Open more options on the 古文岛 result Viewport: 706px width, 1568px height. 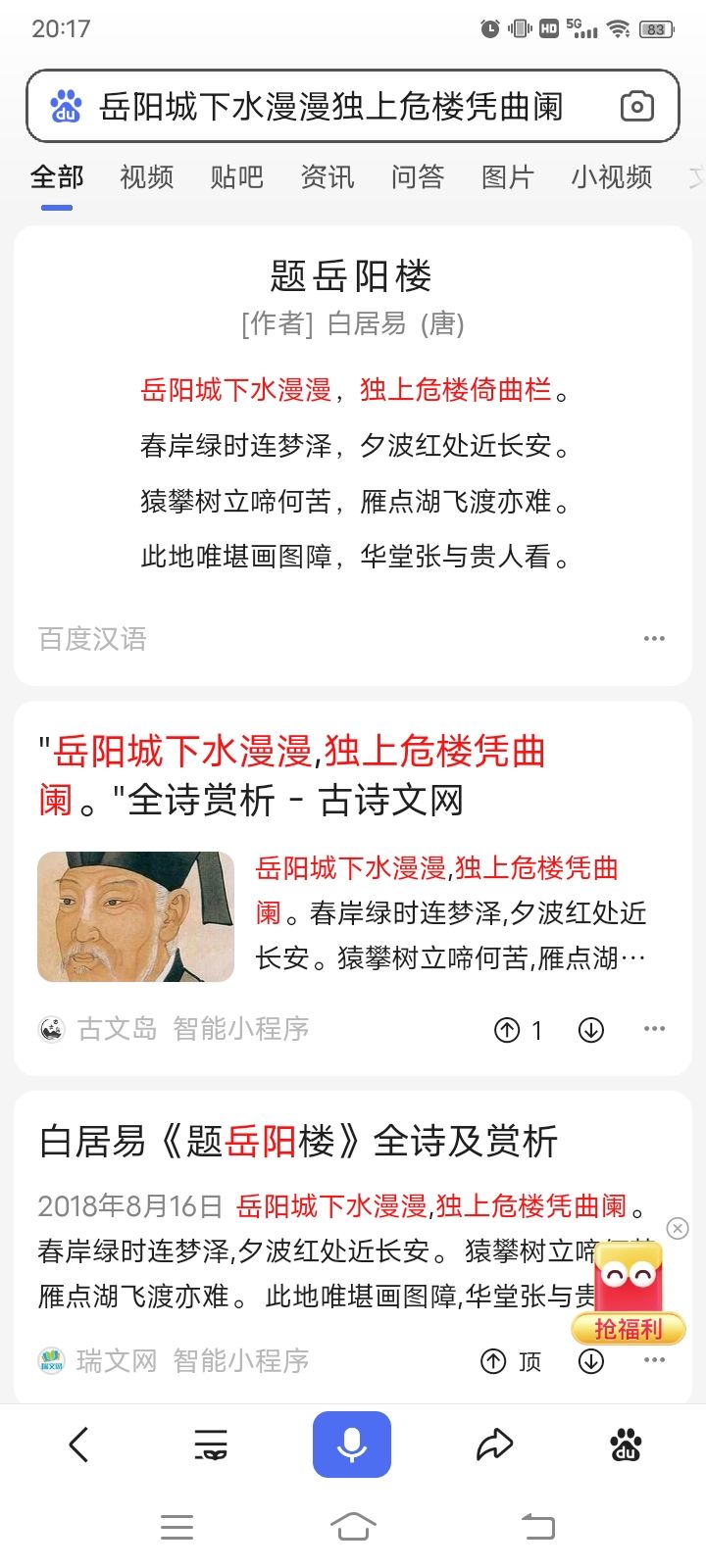(654, 1029)
